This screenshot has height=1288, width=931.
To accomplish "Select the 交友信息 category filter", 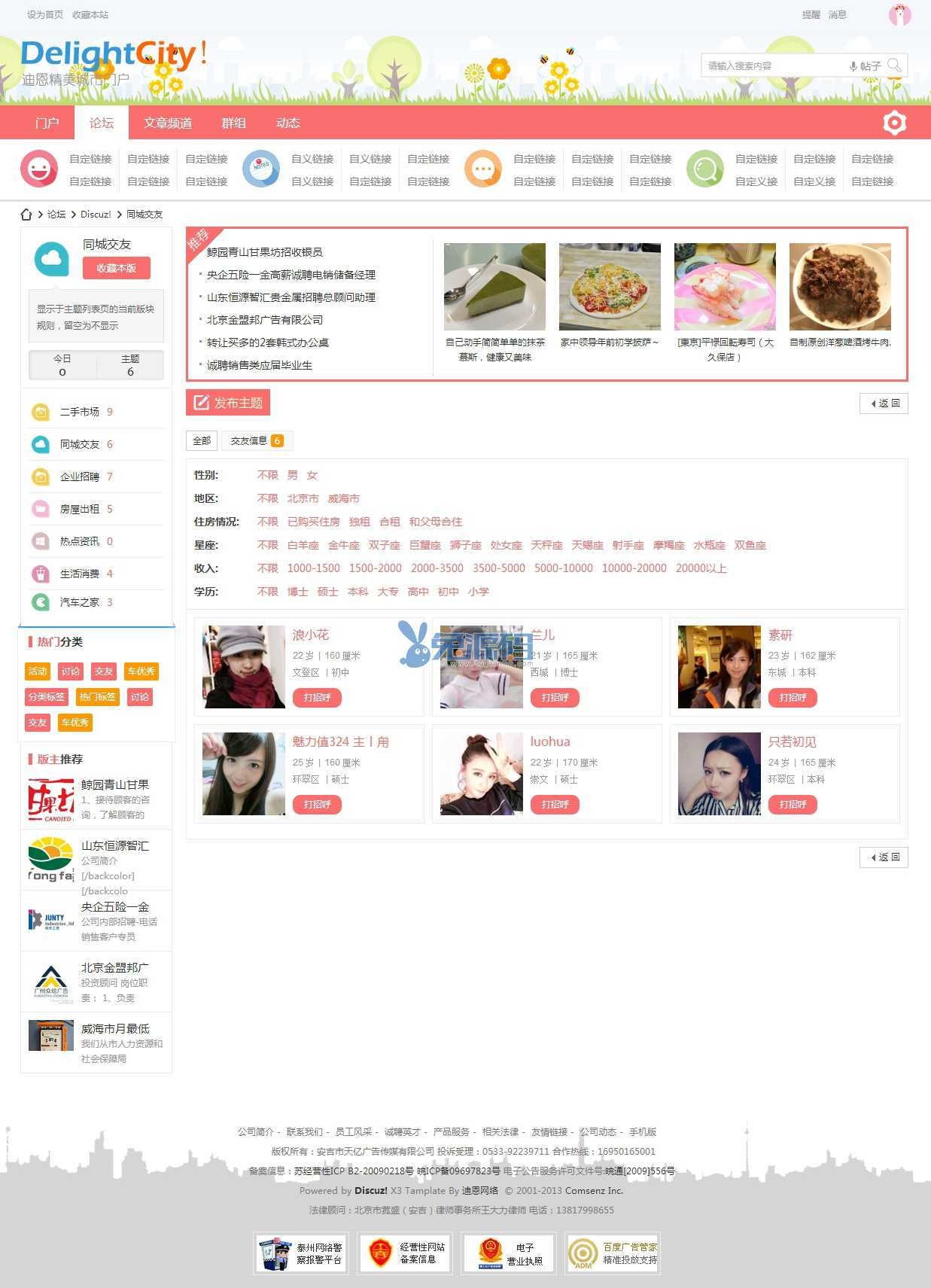I will (x=256, y=441).
